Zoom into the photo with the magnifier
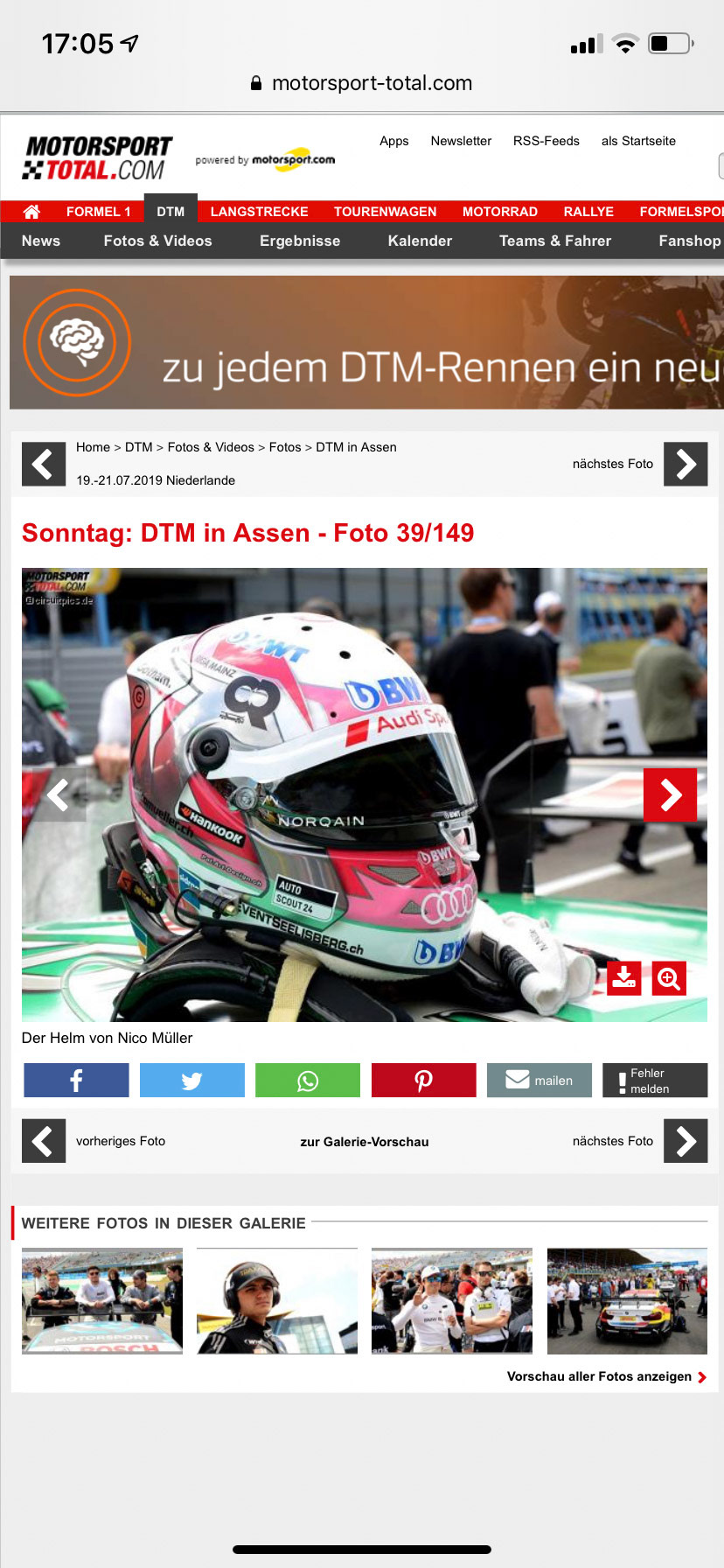This screenshot has width=724, height=1568. [669, 977]
